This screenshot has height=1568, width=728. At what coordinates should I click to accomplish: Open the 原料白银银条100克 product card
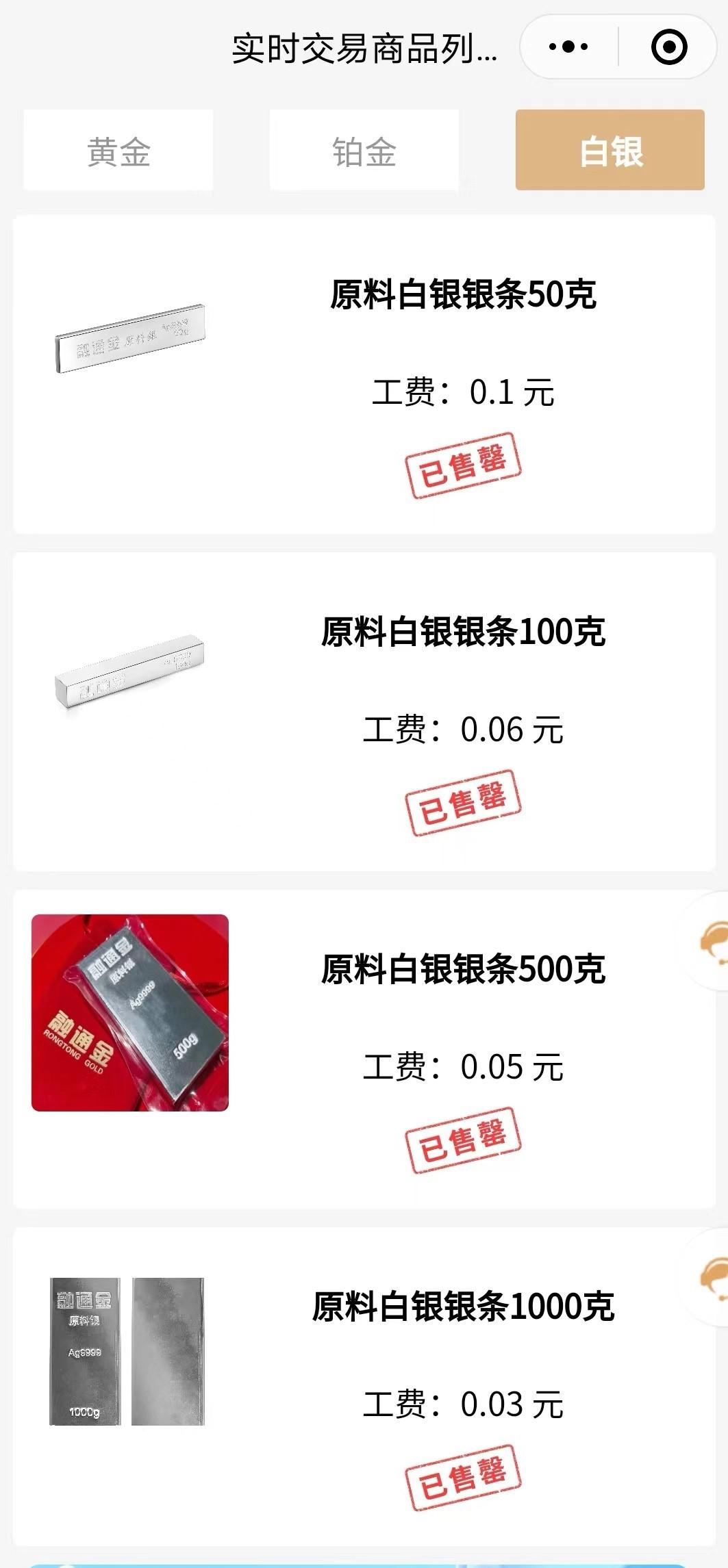364,712
